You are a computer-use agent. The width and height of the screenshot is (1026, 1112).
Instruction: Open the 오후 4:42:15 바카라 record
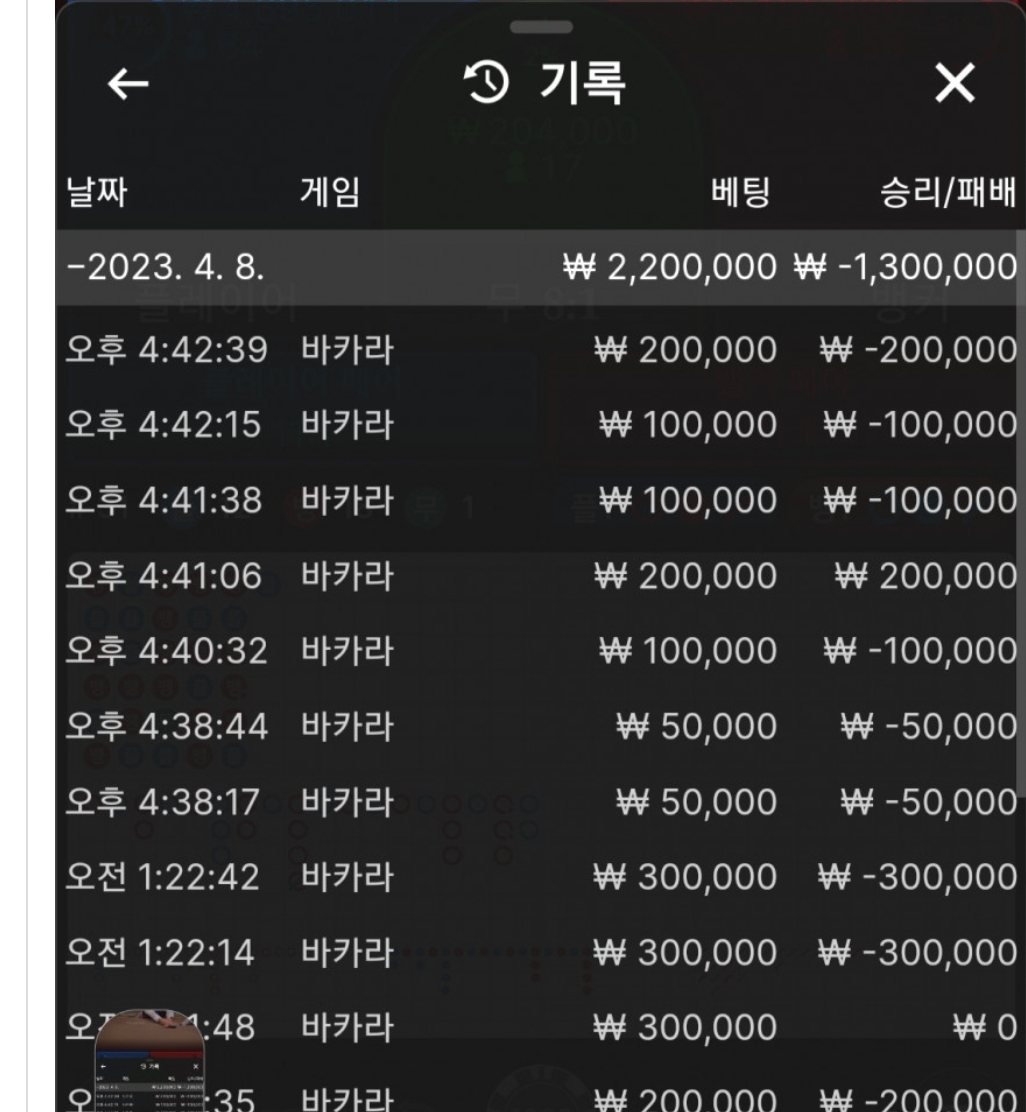540,426
